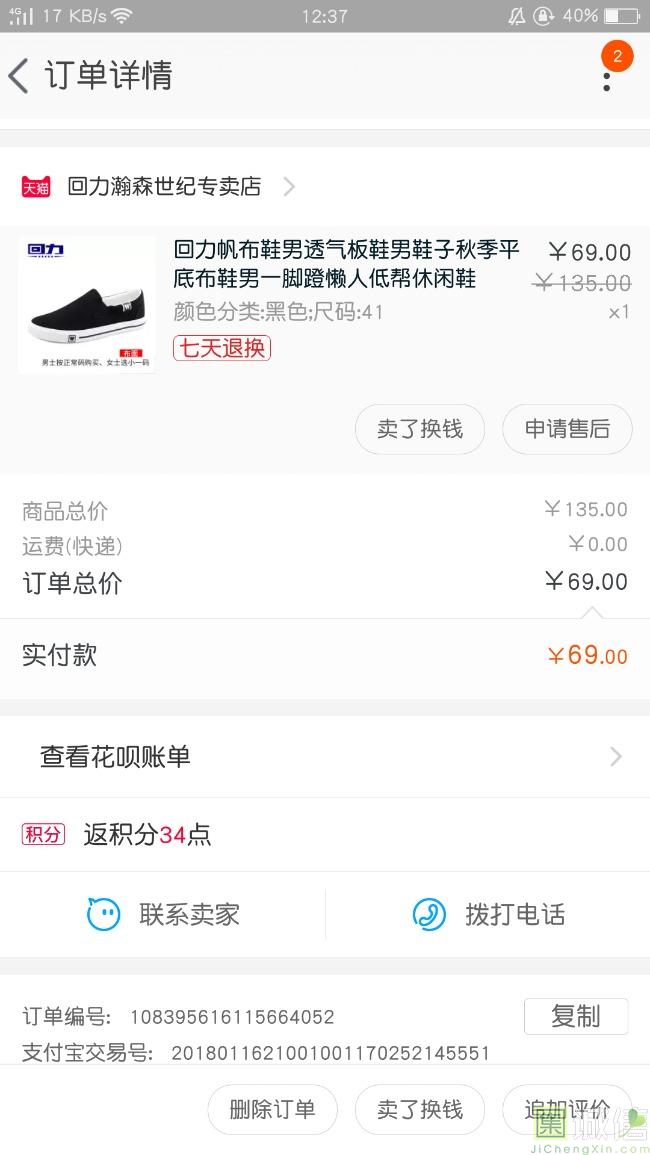Open 回力瀚森世纪专卖店 store page
This screenshot has width=650, height=1155.
[x=165, y=187]
